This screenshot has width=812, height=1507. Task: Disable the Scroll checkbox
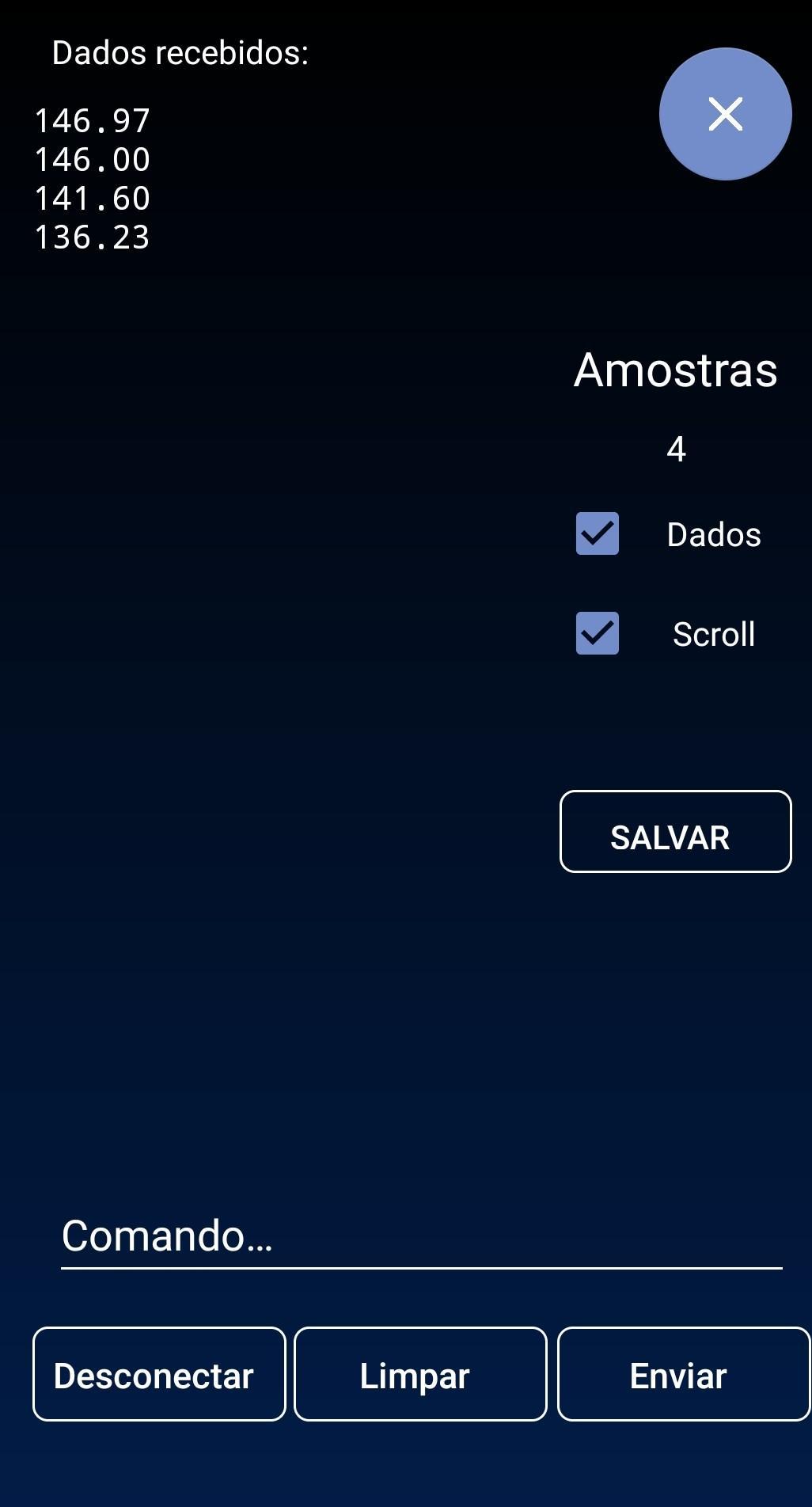click(598, 633)
